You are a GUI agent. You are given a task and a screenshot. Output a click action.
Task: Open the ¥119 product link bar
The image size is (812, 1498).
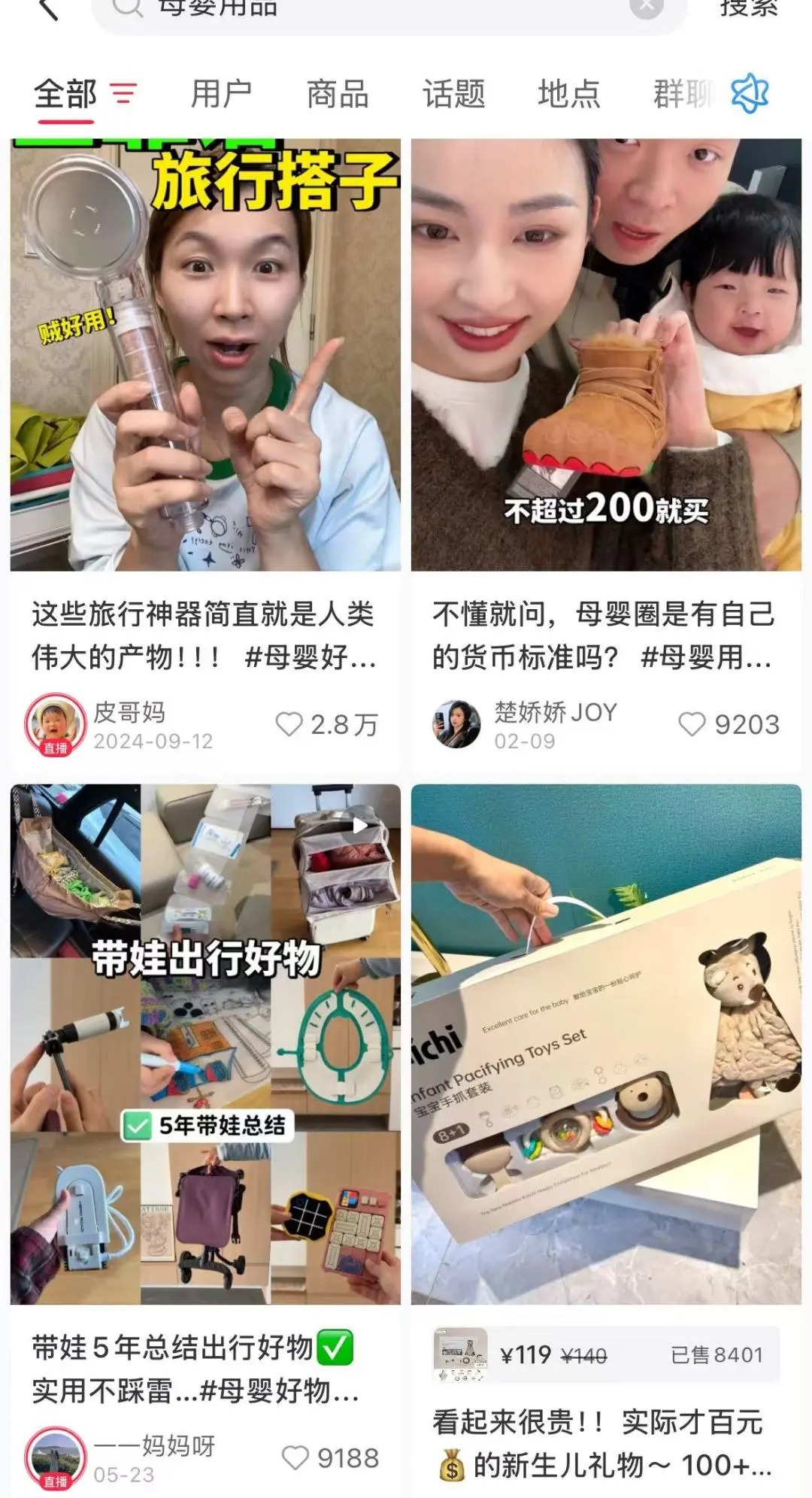point(606,1355)
